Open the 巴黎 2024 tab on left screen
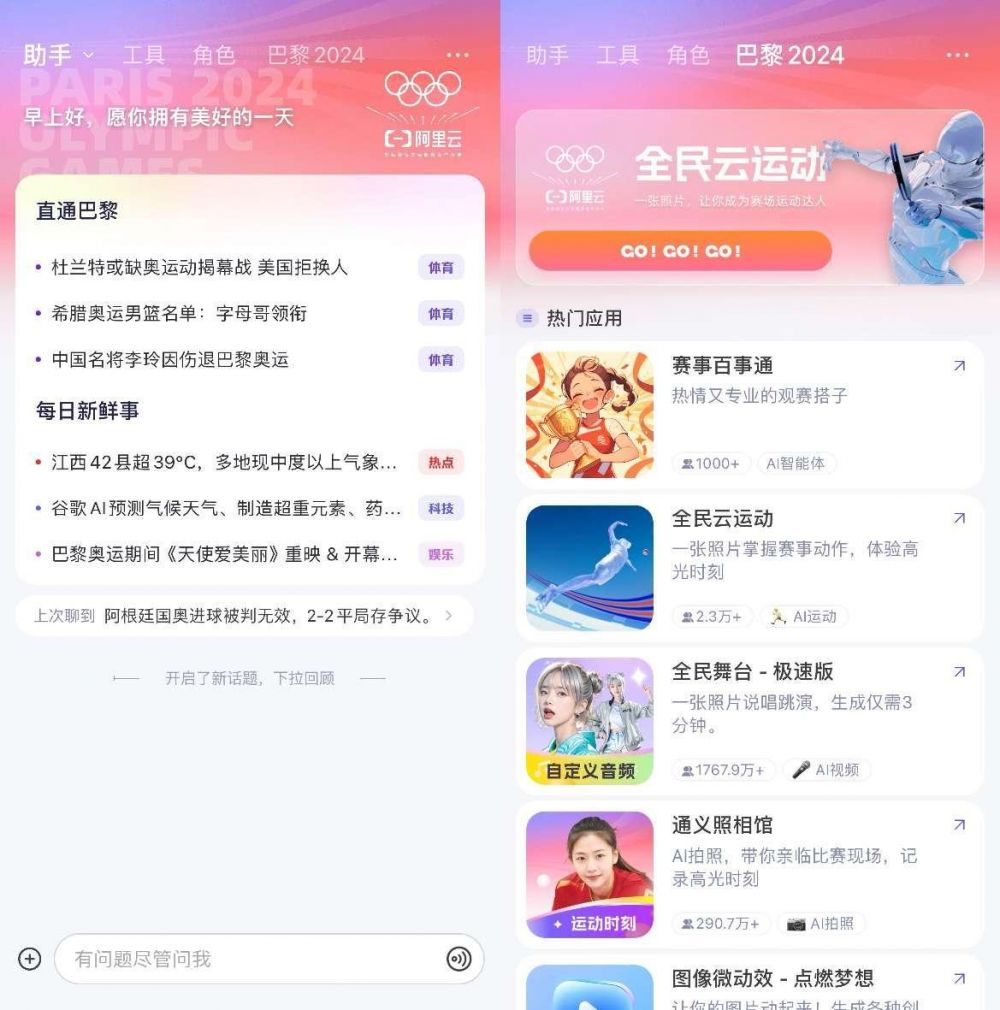This screenshot has width=1000, height=1010. coord(316,55)
